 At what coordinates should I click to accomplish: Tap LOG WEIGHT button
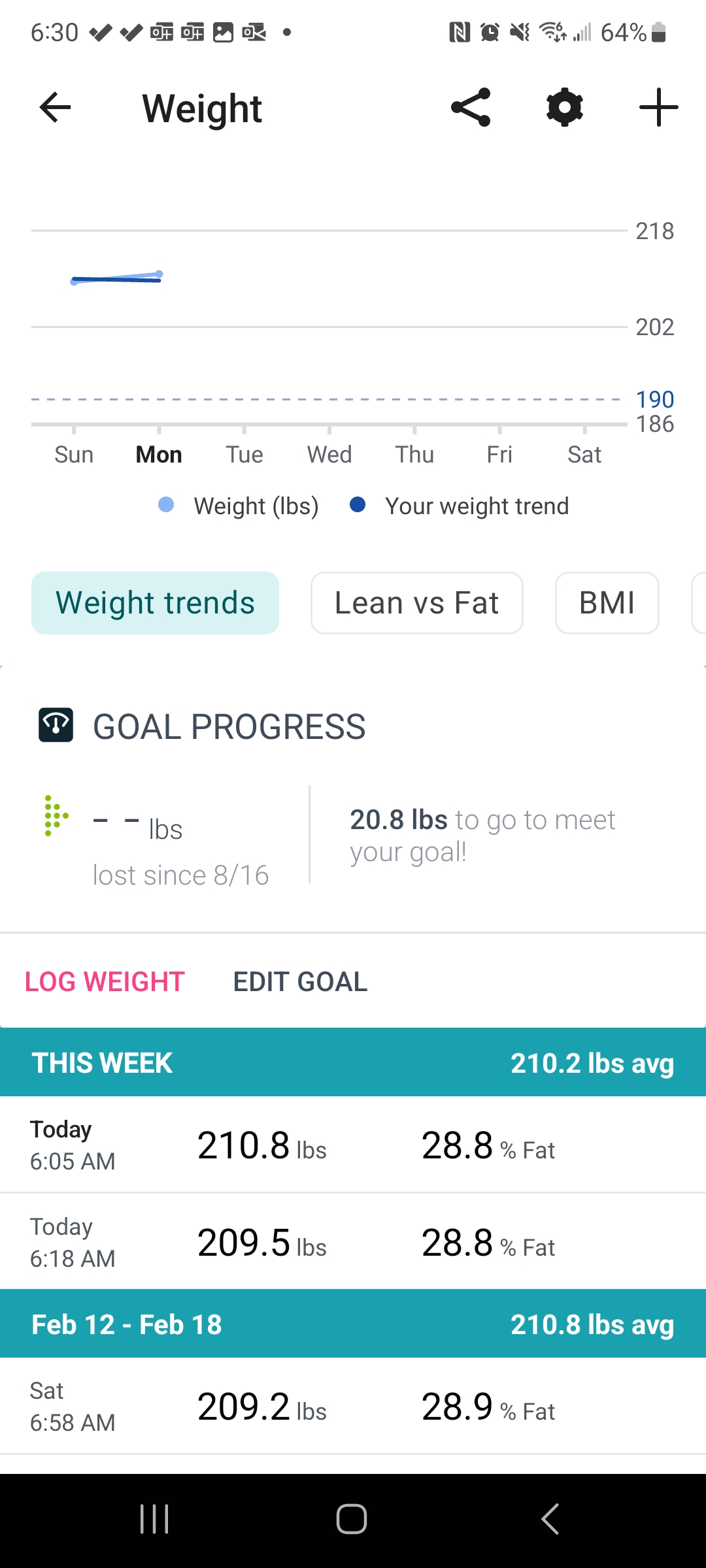(105, 982)
